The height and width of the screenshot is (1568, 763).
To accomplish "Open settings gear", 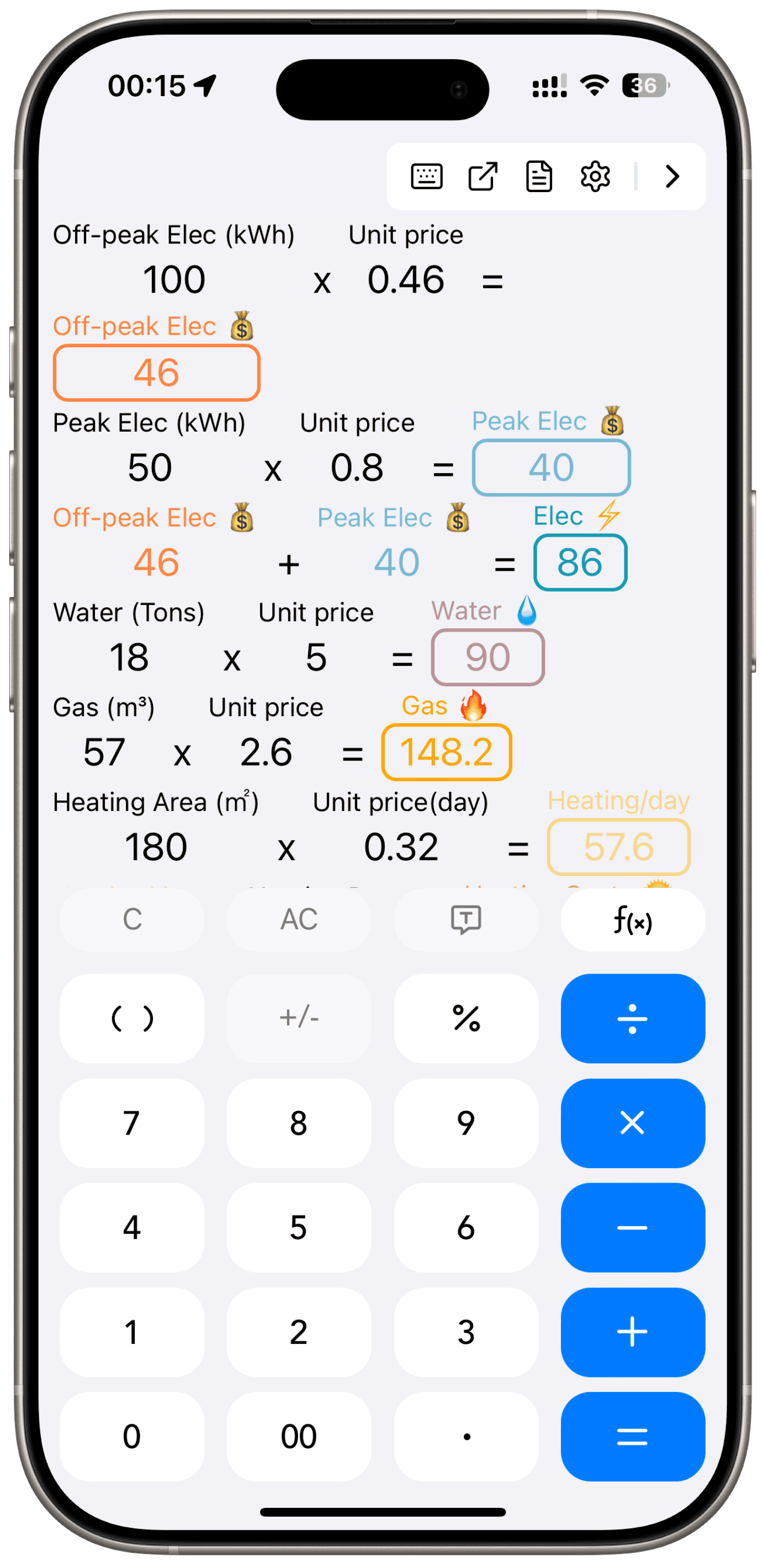I will coord(595,177).
